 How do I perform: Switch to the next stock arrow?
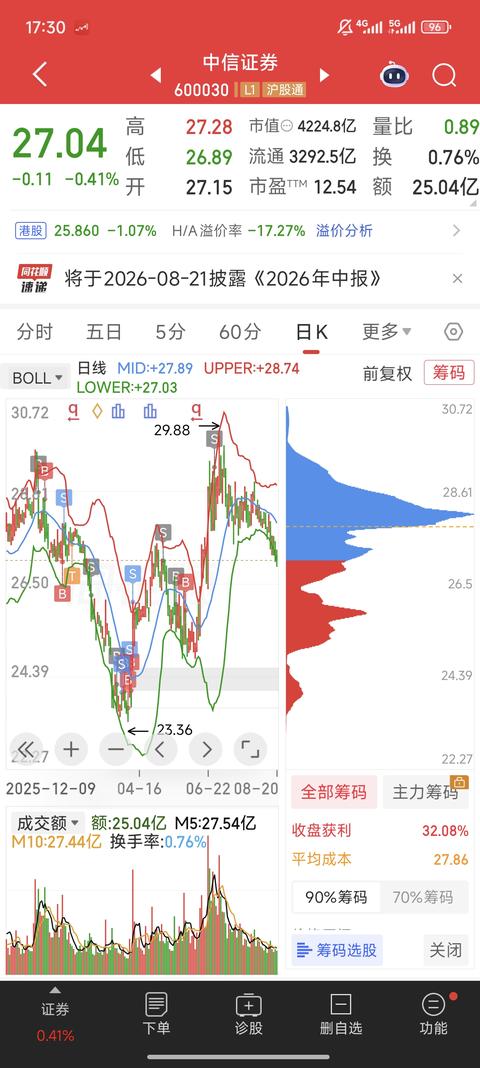[324, 75]
